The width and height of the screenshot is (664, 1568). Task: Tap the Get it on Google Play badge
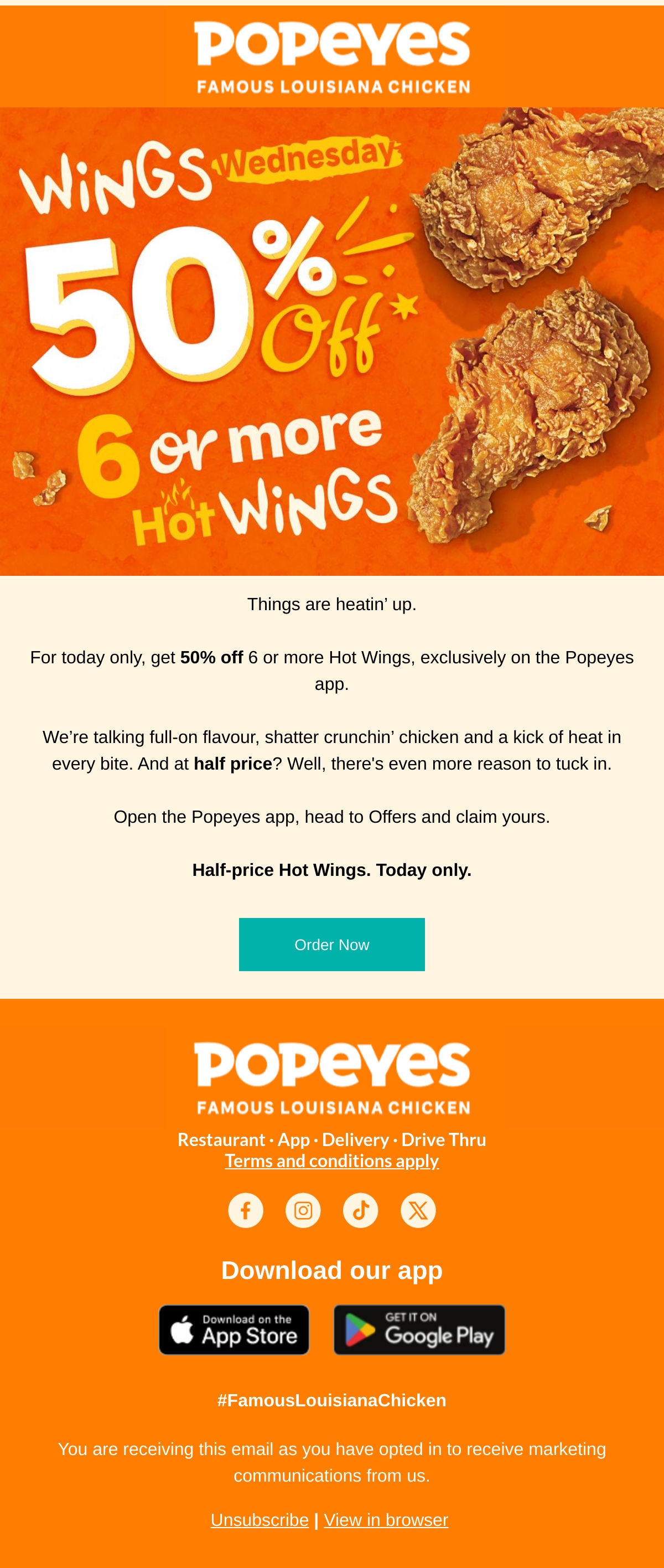coord(419,1329)
